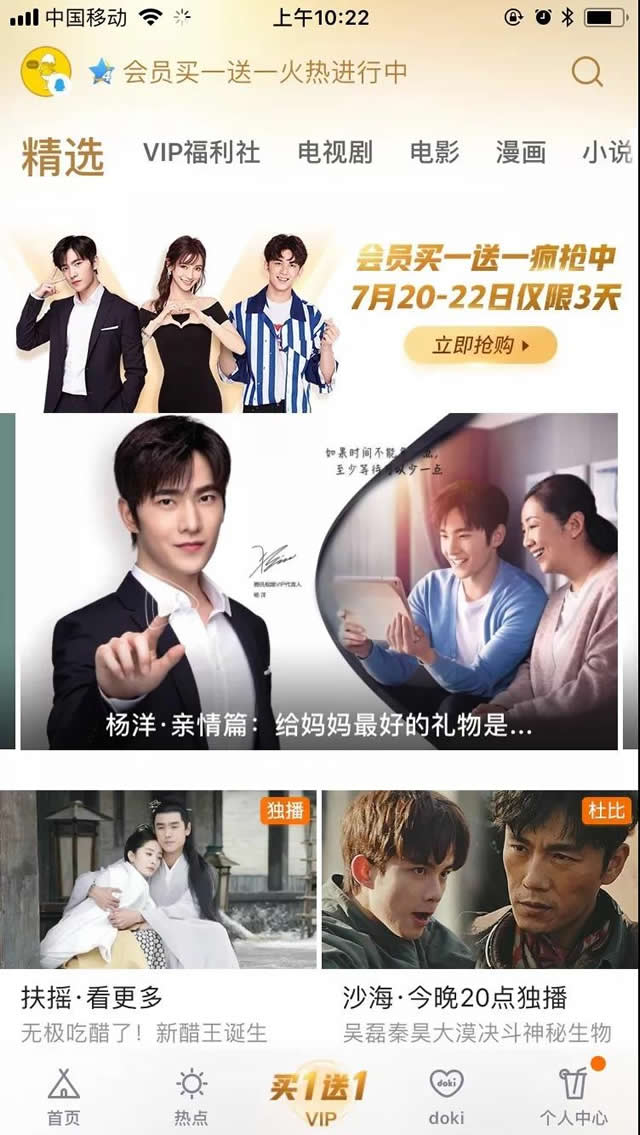This screenshot has height=1135, width=640.
Task: Open the 会员买一送一火热进行中 notice
Action: pyautogui.click(x=265, y=72)
